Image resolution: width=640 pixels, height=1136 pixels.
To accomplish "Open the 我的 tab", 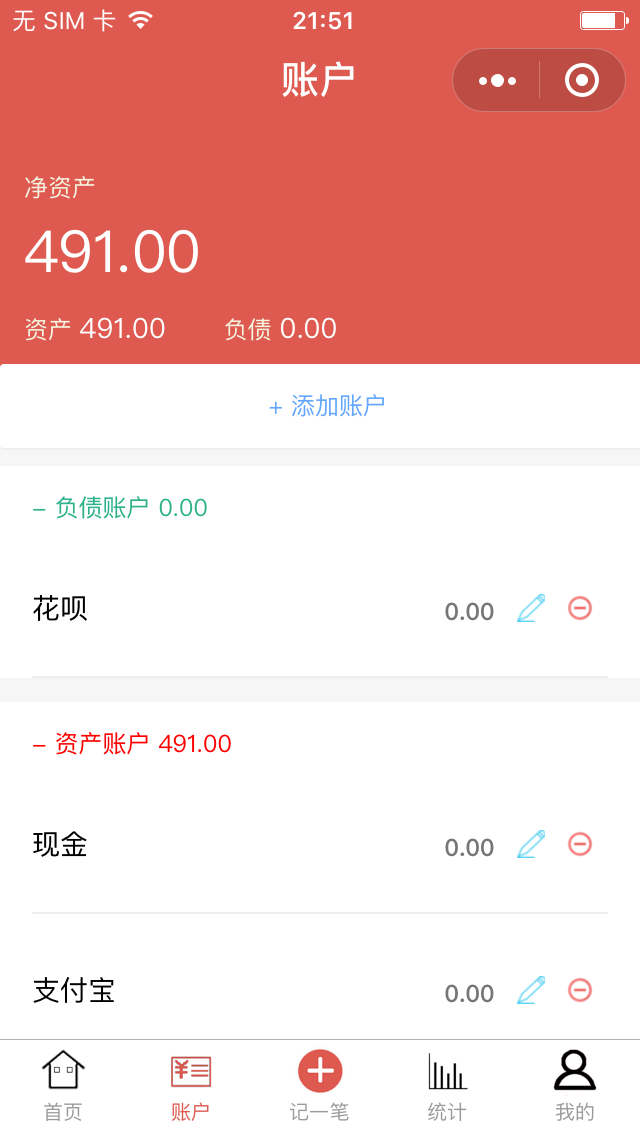I will click(x=575, y=1087).
